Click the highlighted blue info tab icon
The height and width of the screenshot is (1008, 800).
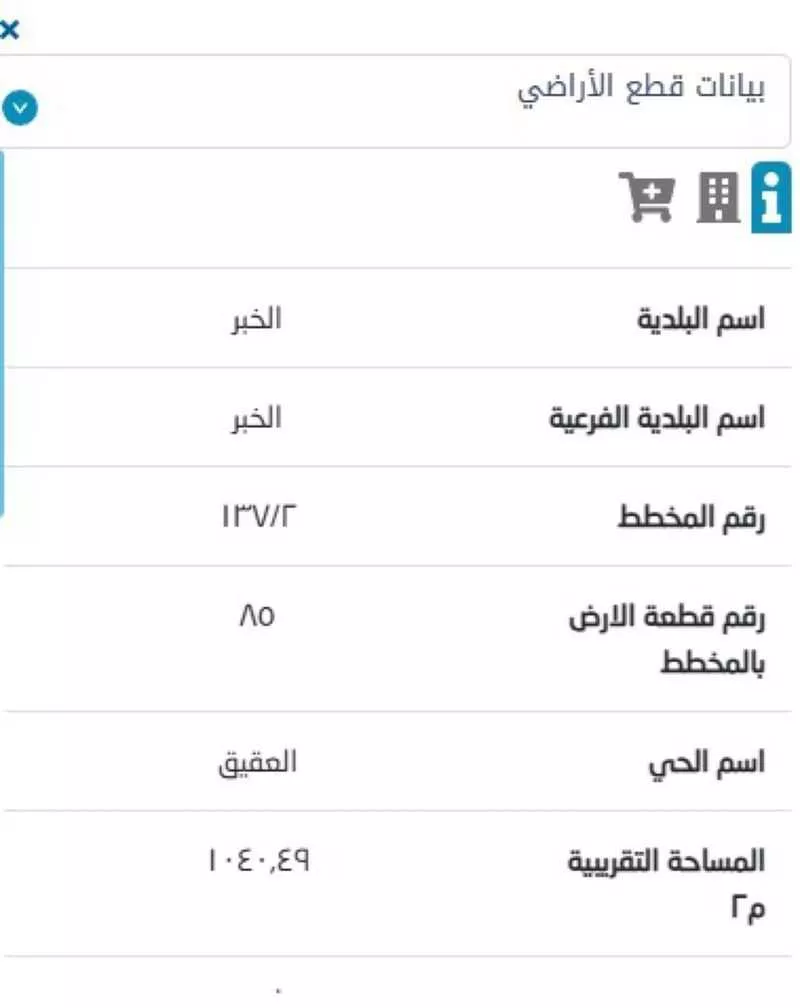(x=770, y=197)
